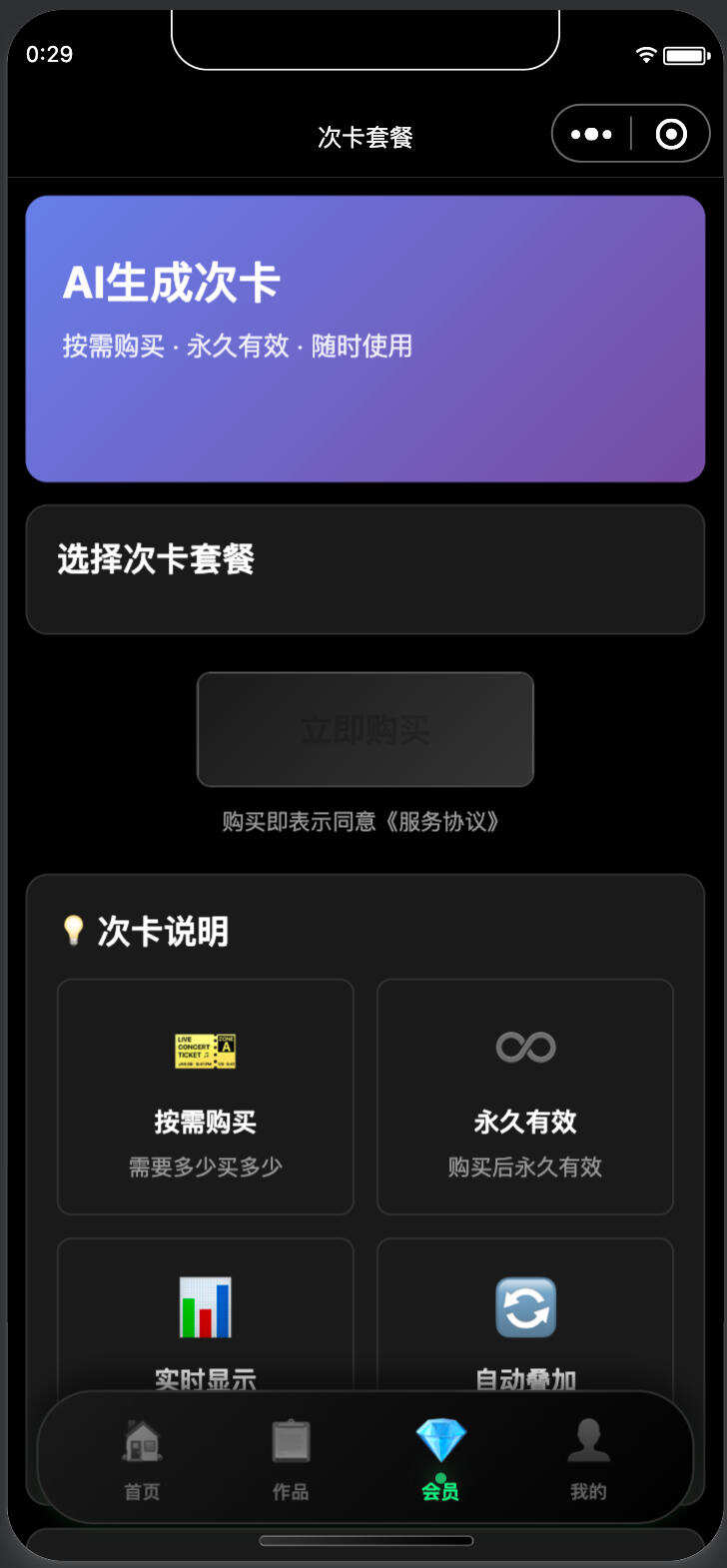Image resolution: width=727 pixels, height=1568 pixels.
Task: Open the three-dot menu in top capsule
Action: [593, 133]
